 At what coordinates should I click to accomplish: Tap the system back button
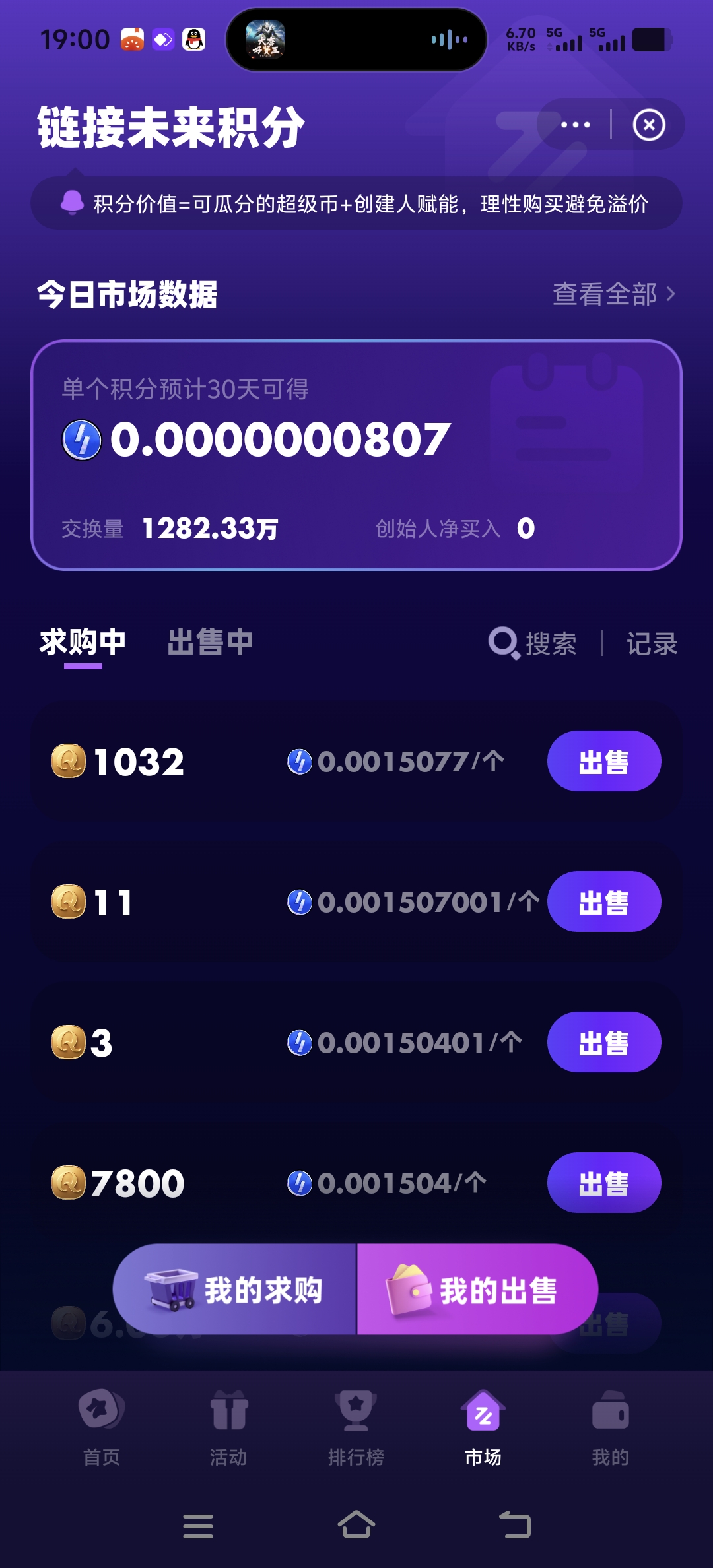coord(515,1525)
